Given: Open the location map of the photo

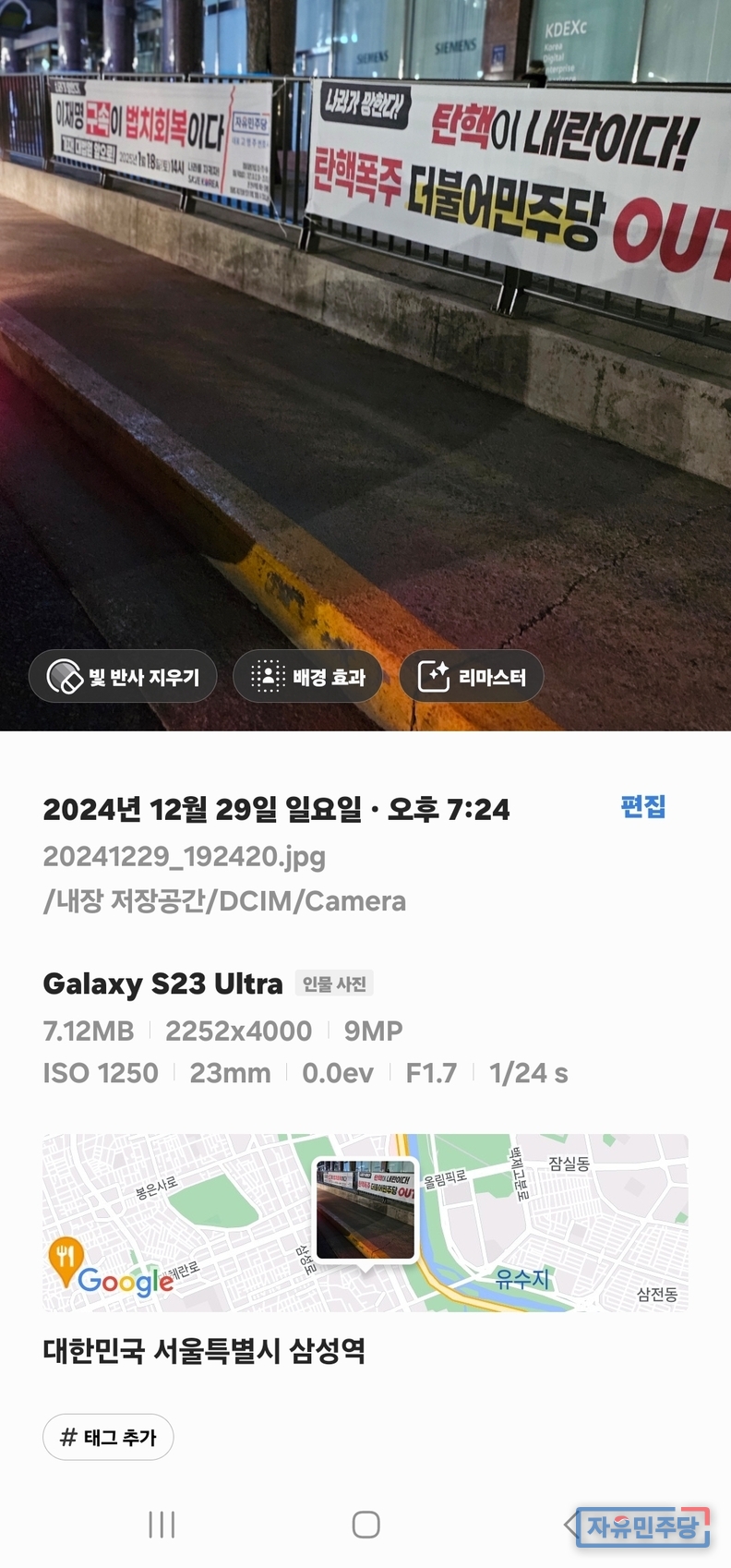Looking at the screenshot, I should click(365, 1222).
